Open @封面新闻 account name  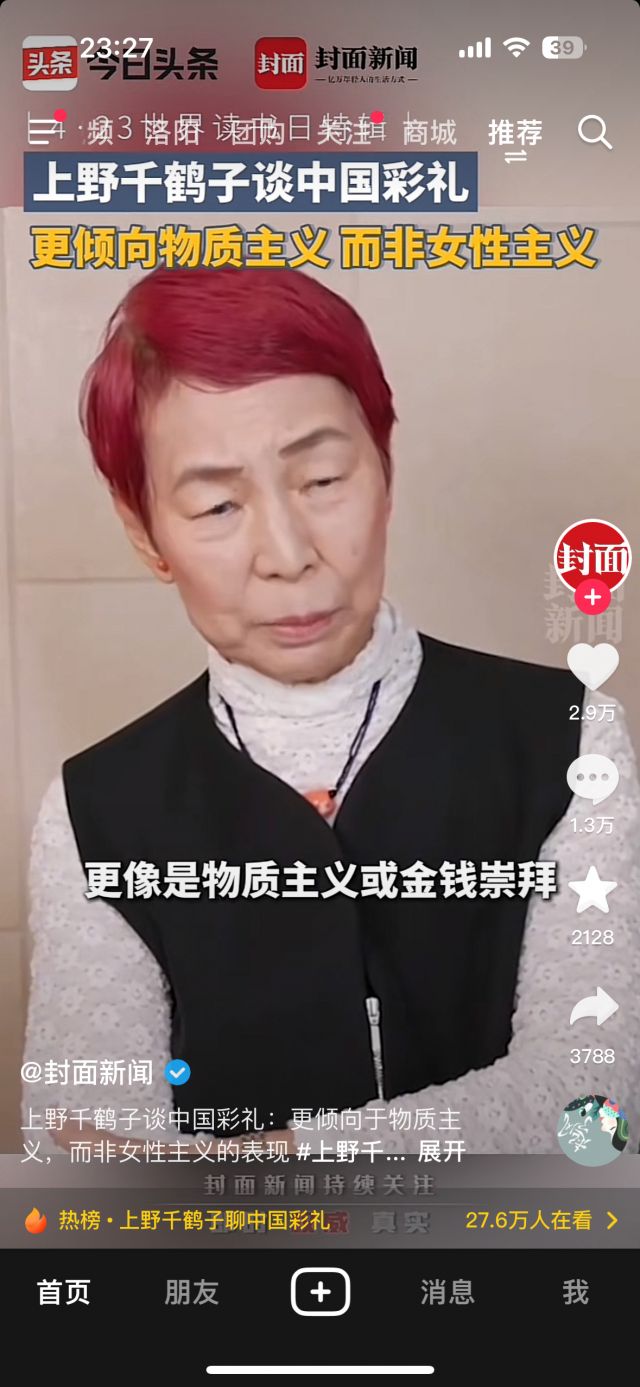tap(88, 1073)
